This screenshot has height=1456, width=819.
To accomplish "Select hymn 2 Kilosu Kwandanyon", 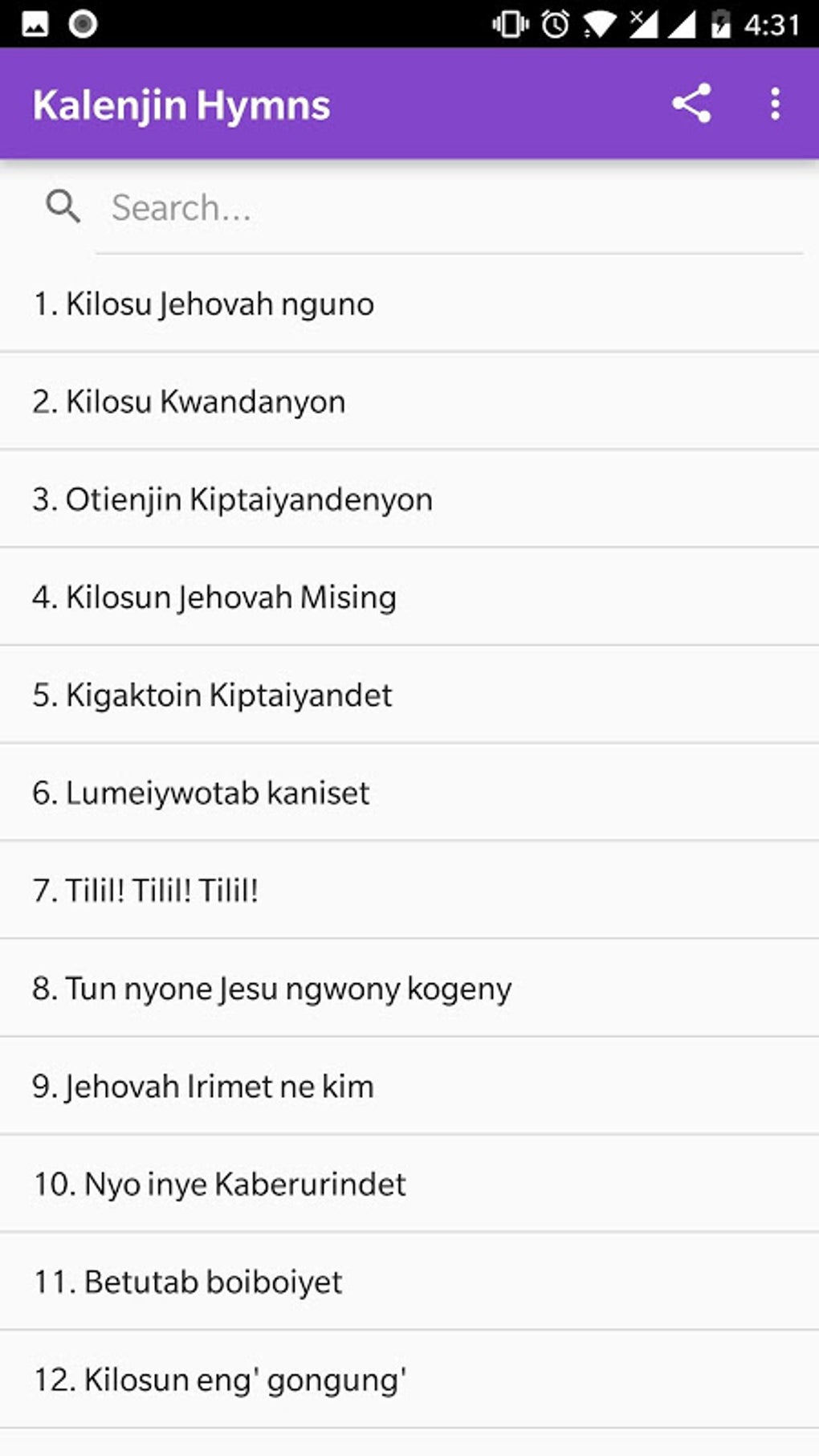I will [x=189, y=401].
